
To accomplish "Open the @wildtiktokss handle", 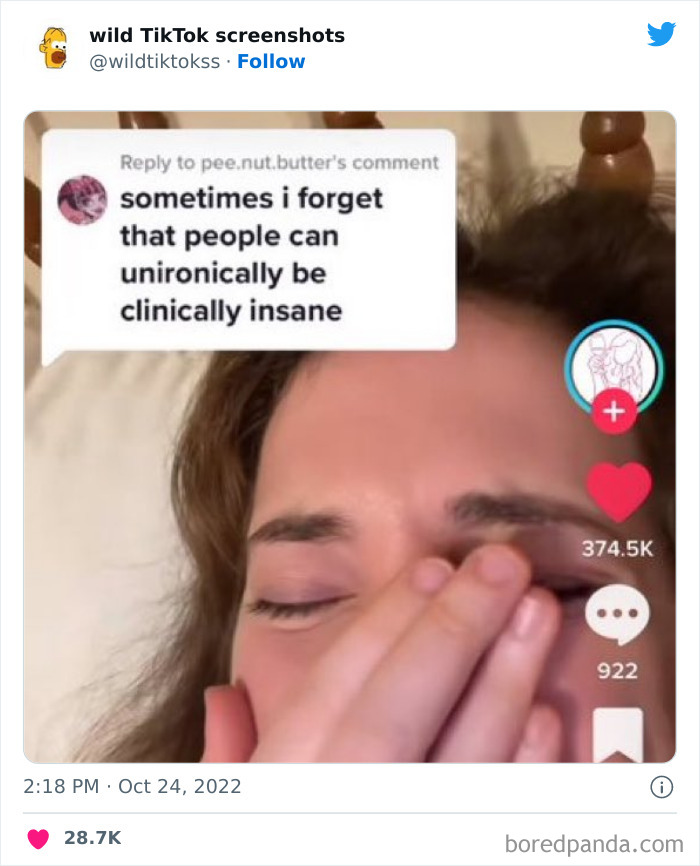I will 155,61.
